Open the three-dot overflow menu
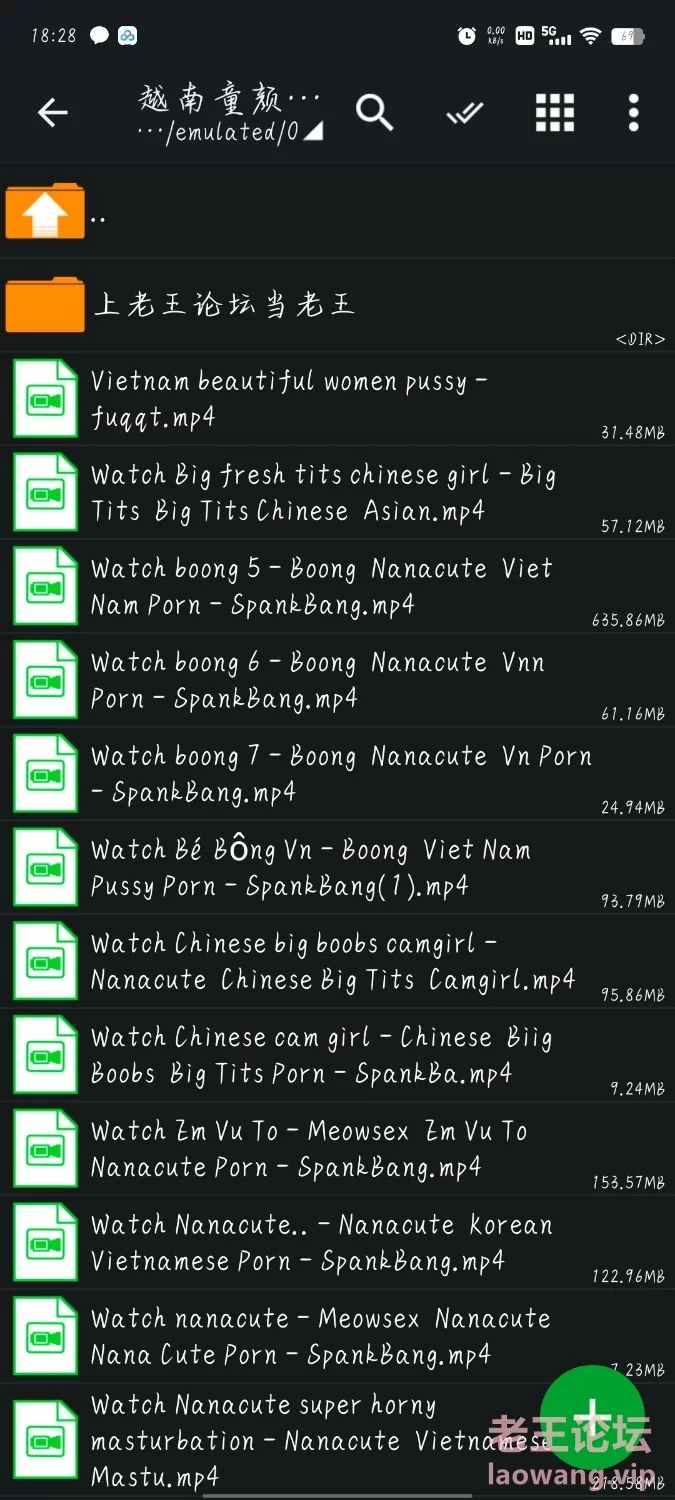Screen dimensions: 675x1500 tap(633, 113)
